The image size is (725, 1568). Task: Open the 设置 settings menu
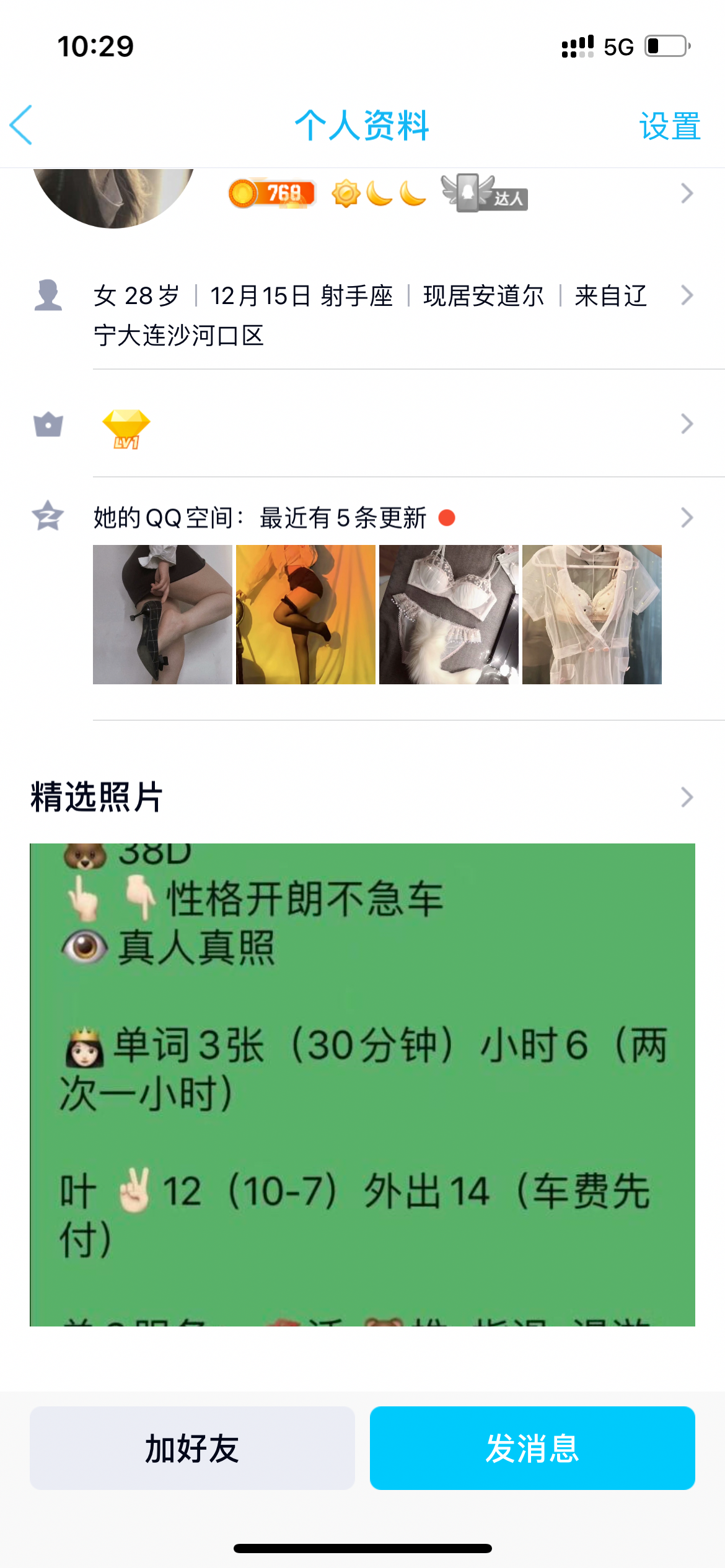[669, 126]
